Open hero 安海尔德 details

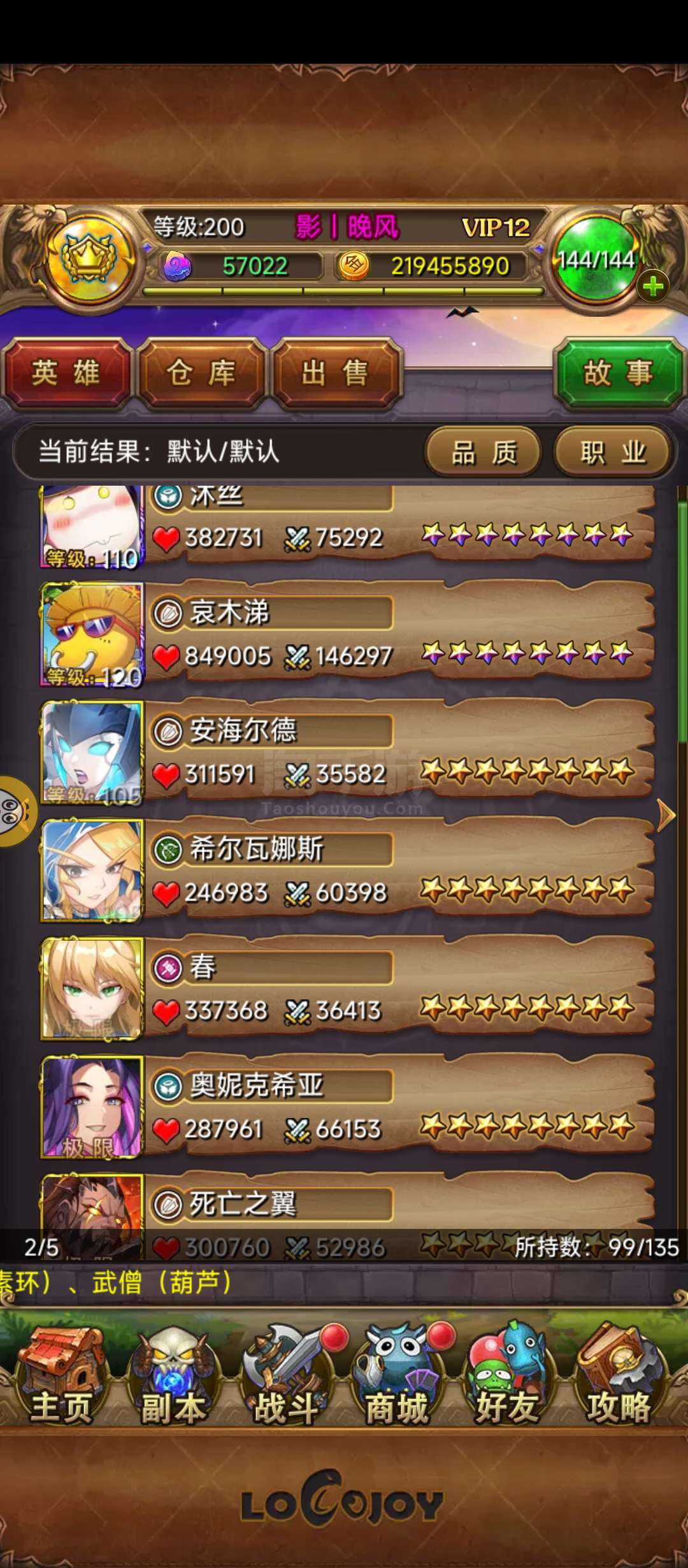click(x=347, y=752)
